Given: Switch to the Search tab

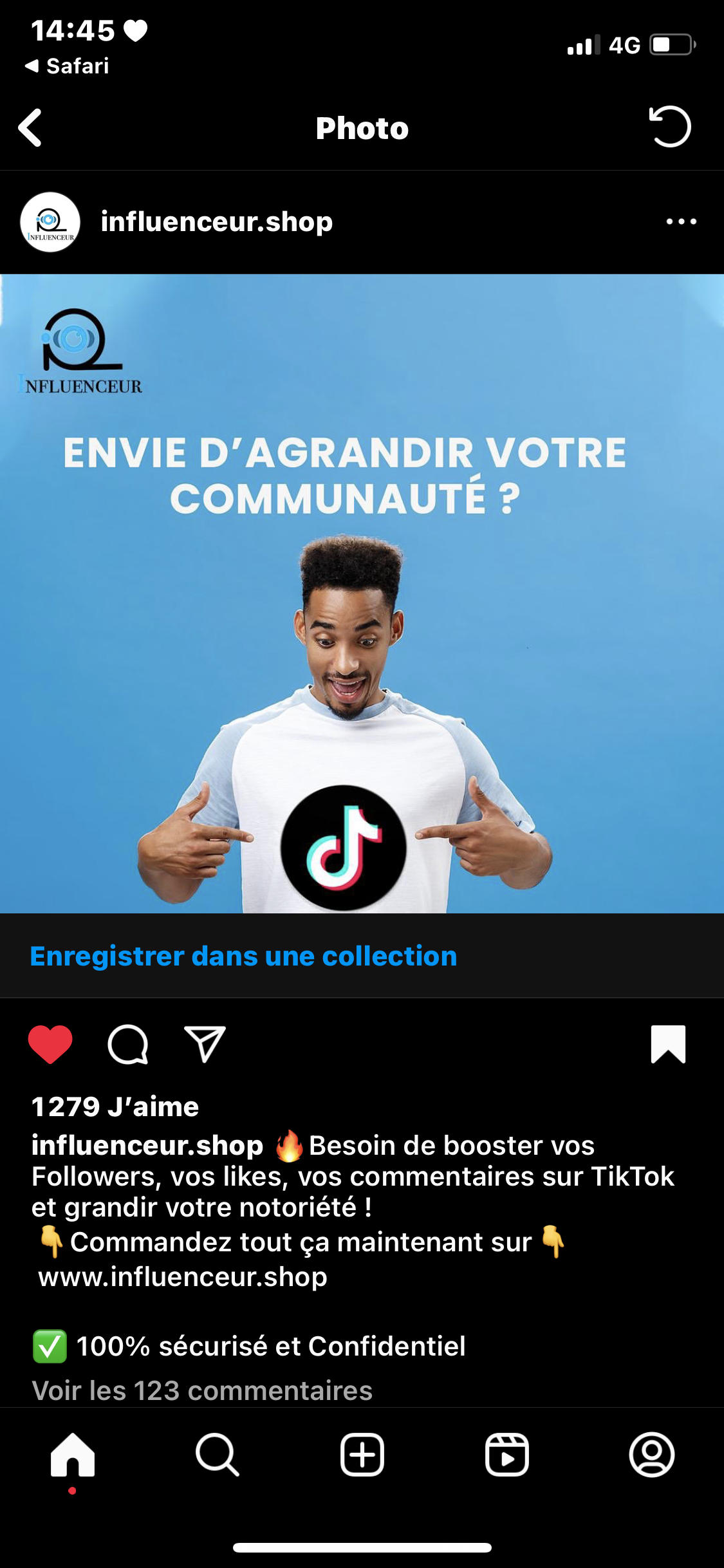Looking at the screenshot, I should [x=218, y=1455].
